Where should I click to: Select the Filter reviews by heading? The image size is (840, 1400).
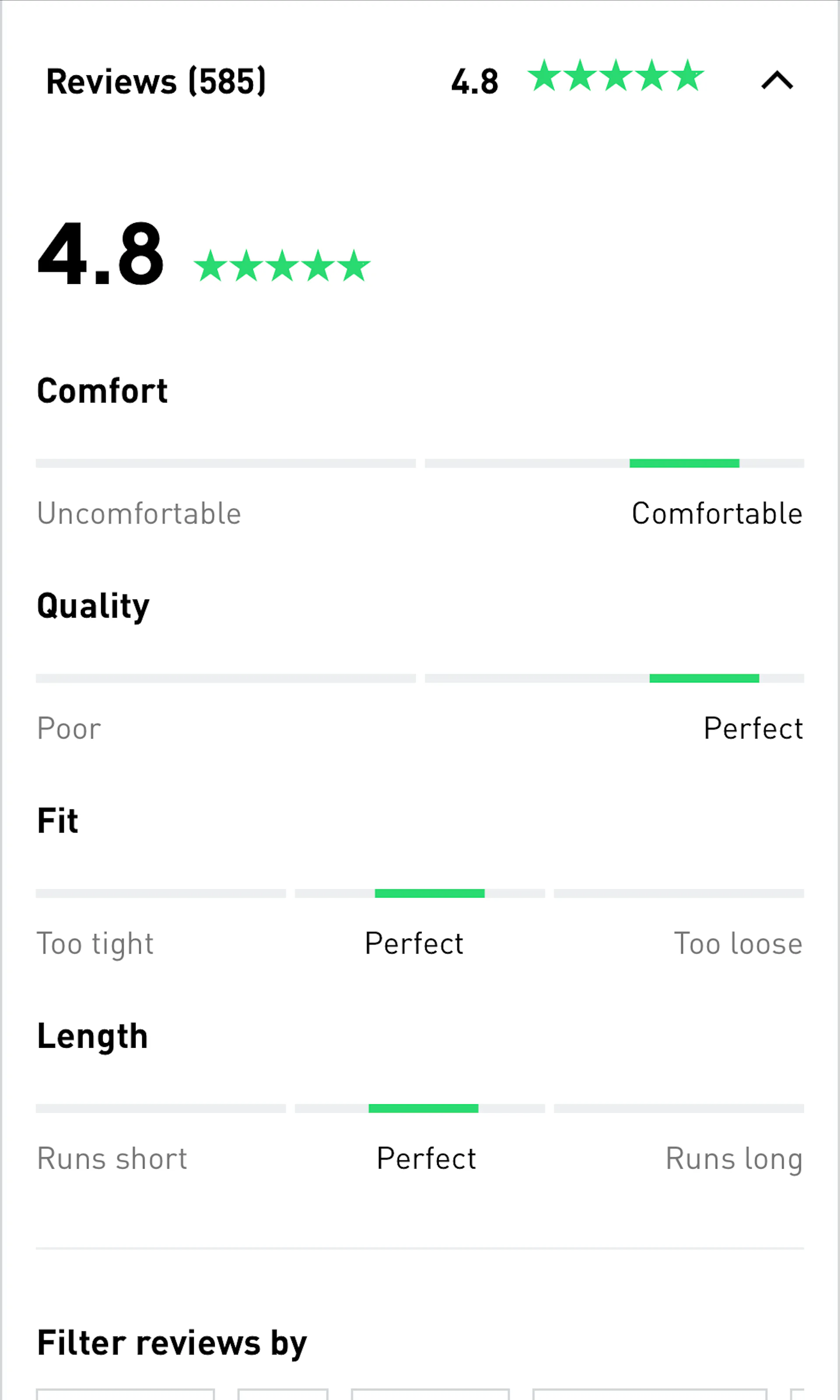[171, 1341]
